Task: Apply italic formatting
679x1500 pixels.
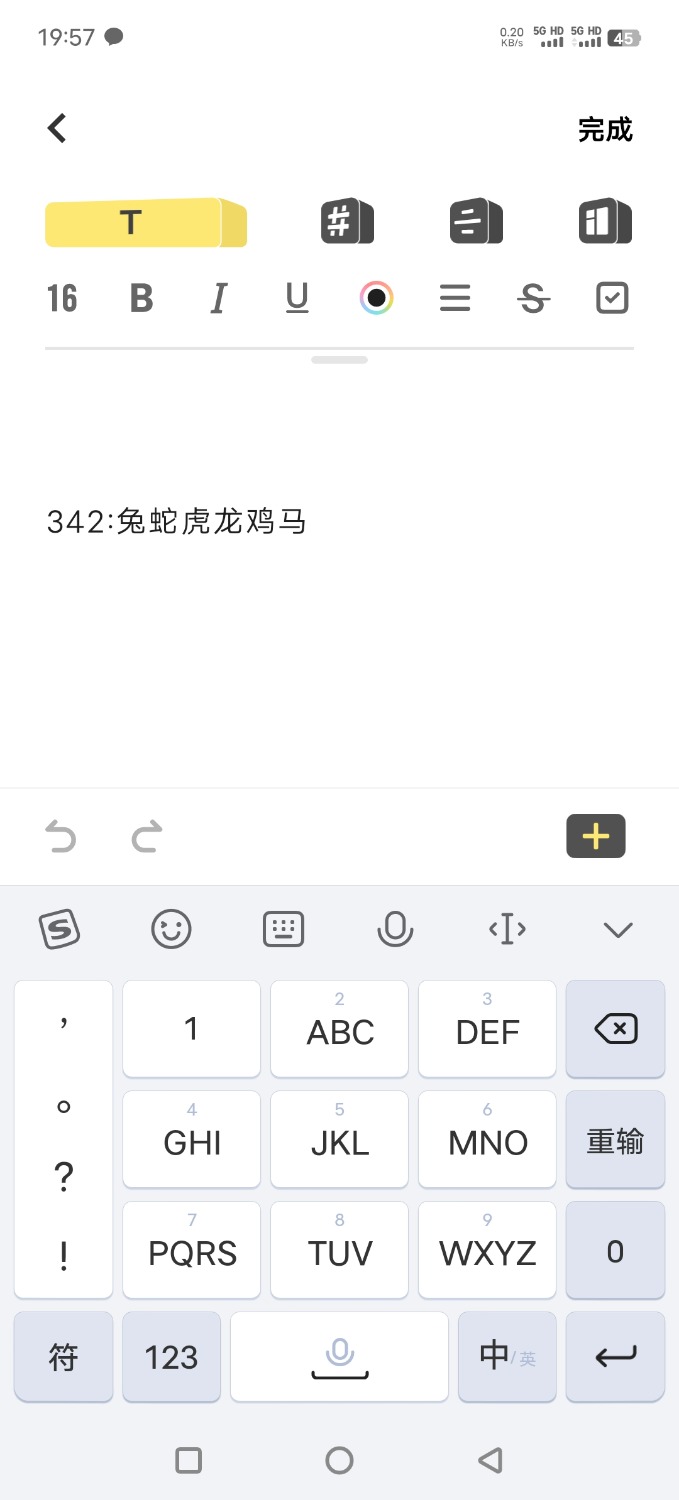Action: click(219, 298)
